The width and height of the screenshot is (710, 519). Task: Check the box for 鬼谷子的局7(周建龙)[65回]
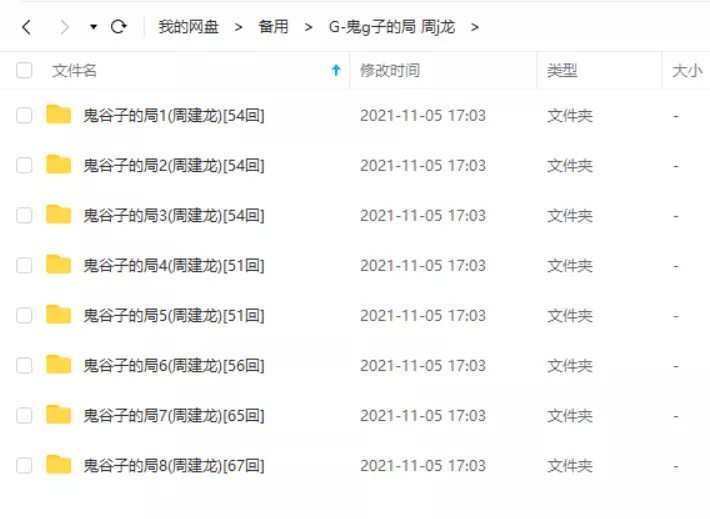[x=24, y=416]
